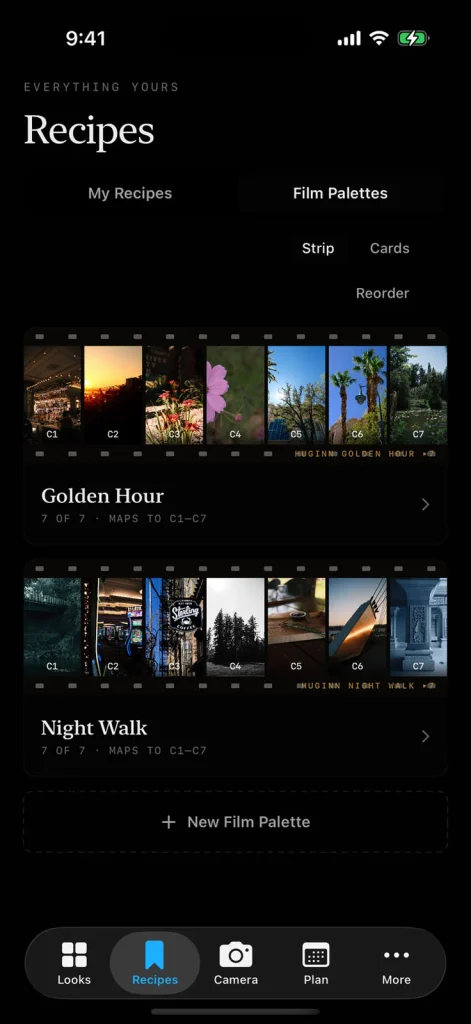Open the More tab
The width and height of the screenshot is (471, 1024).
[x=397, y=963]
